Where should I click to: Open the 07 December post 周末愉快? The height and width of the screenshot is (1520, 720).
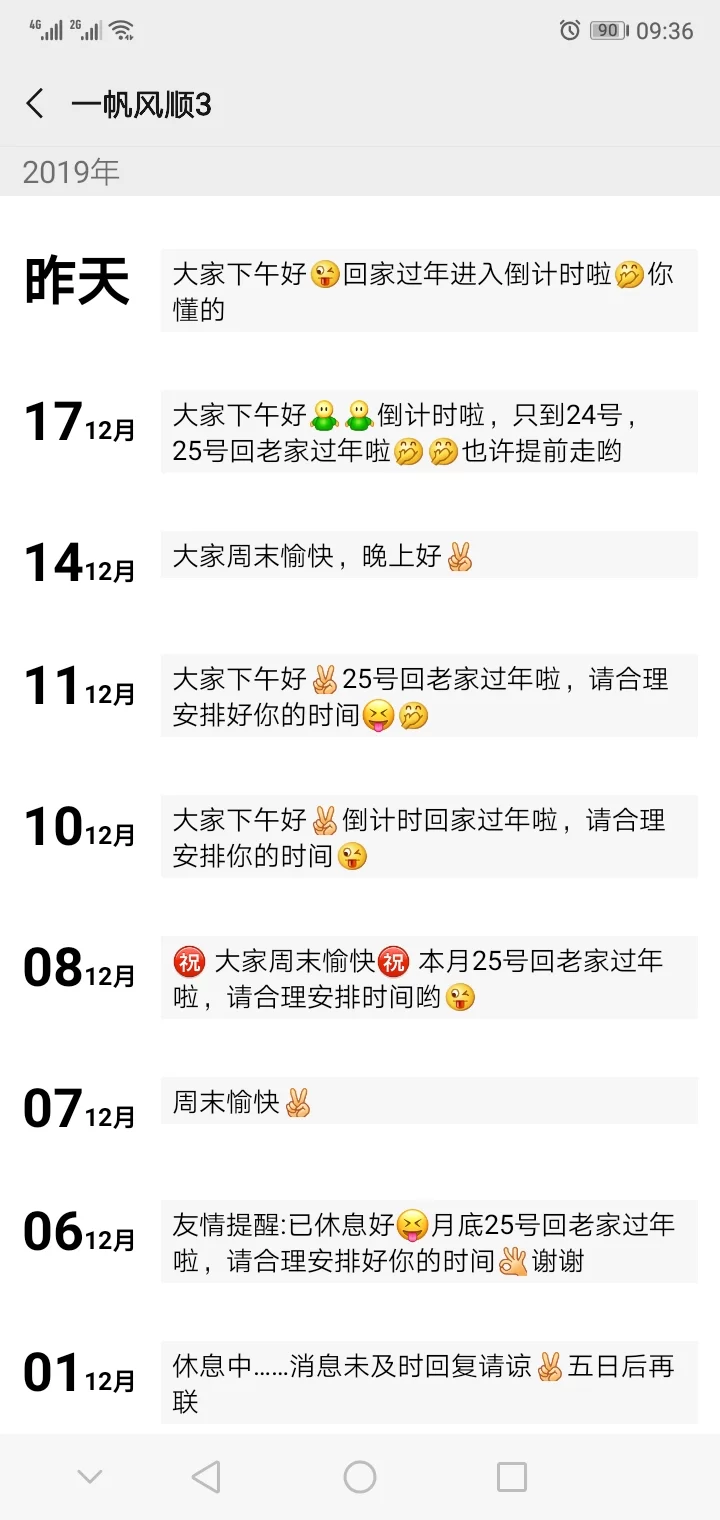pyautogui.click(x=428, y=1102)
